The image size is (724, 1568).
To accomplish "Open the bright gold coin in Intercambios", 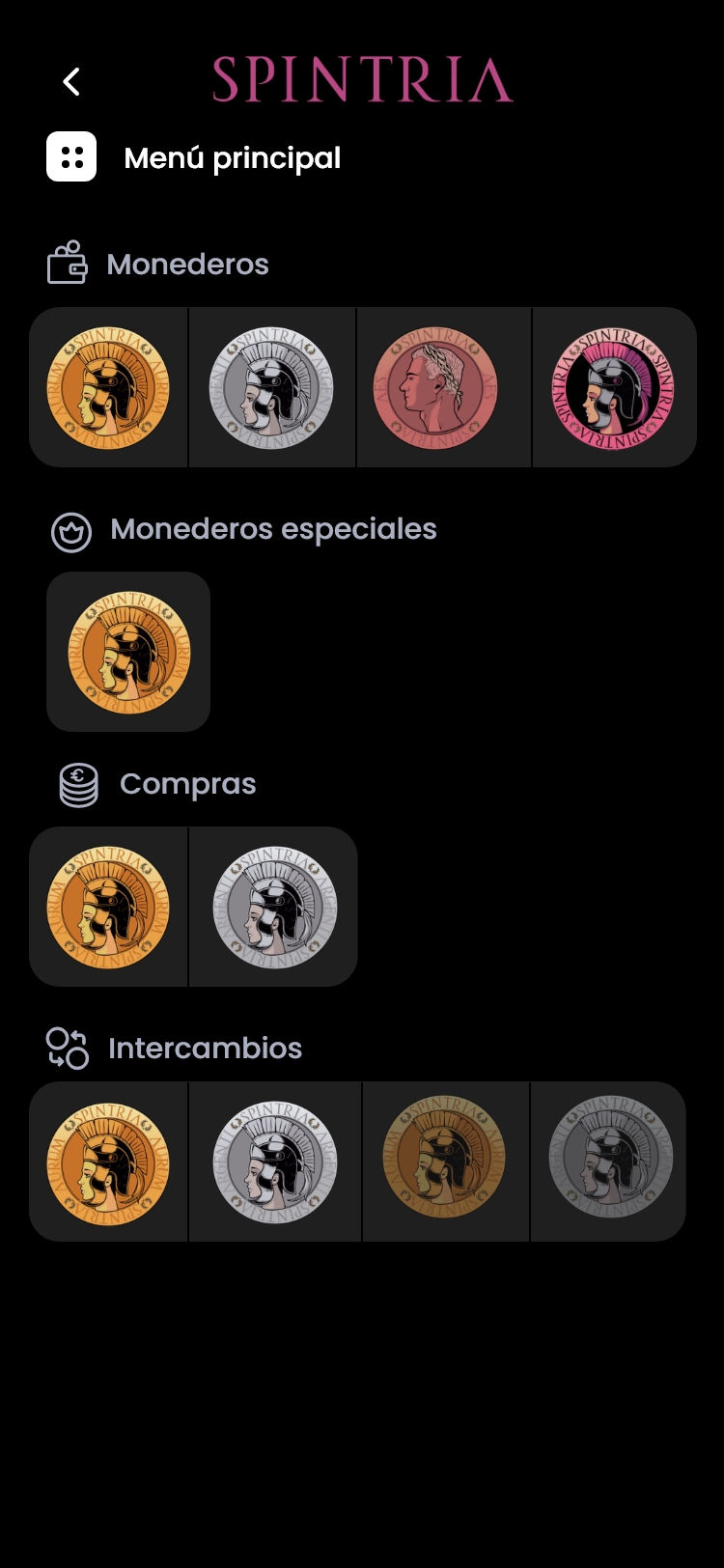I will pyautogui.click(x=108, y=1162).
